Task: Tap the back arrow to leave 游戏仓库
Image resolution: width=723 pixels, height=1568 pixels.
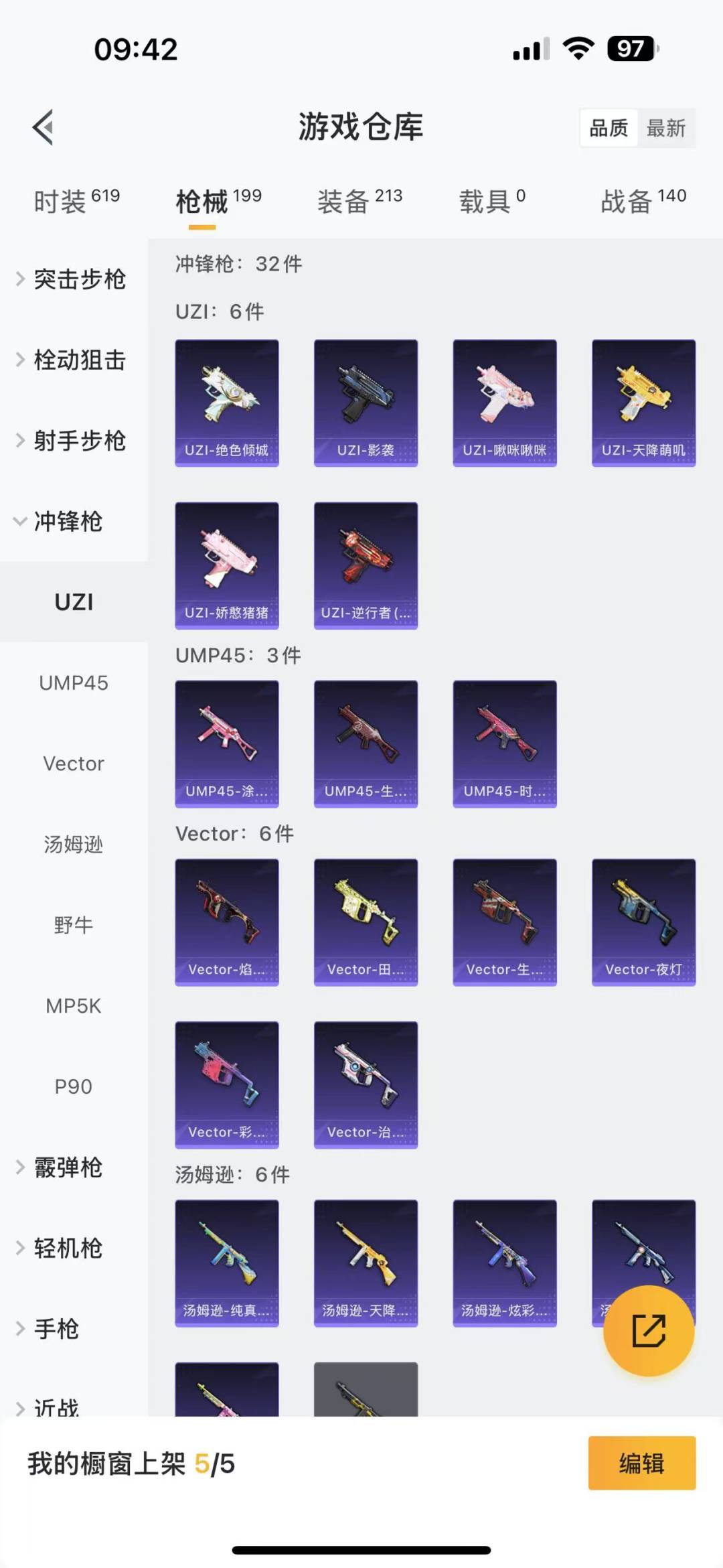Action: [42, 127]
